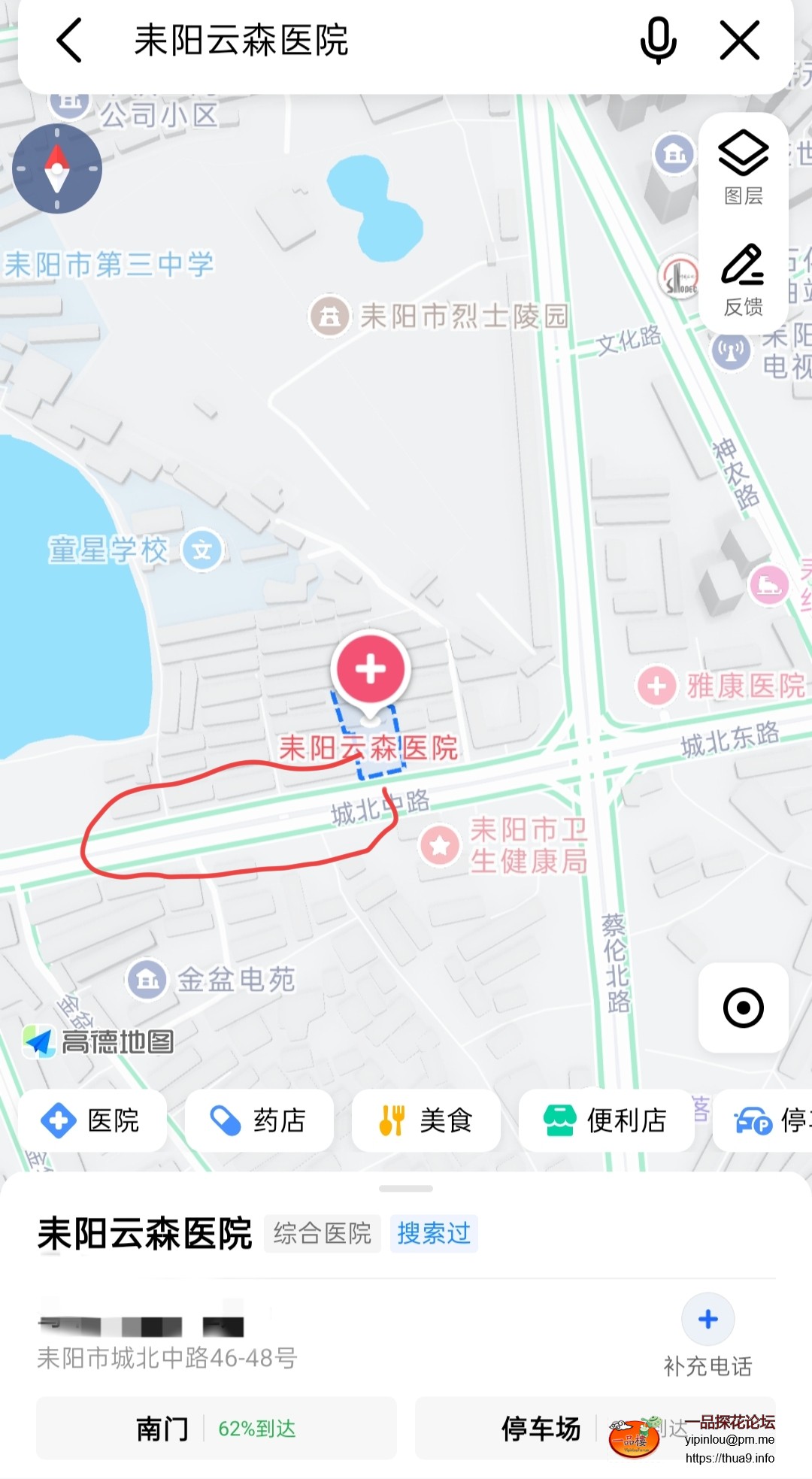Image resolution: width=812 pixels, height=1479 pixels.
Task: Open the 金盆电苑 map marker
Action: click(x=147, y=979)
